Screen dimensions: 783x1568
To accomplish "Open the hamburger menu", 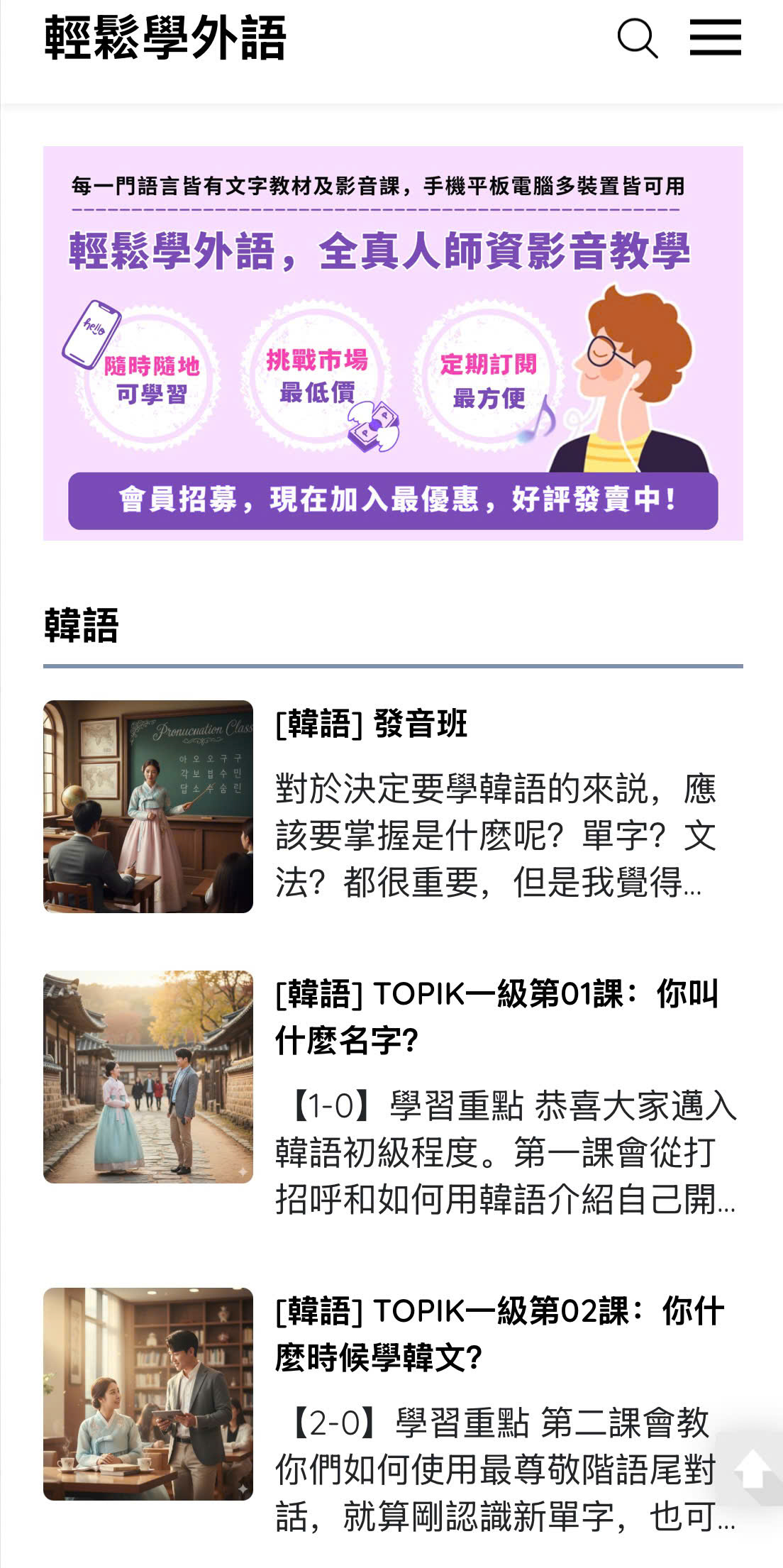I will pos(715,38).
